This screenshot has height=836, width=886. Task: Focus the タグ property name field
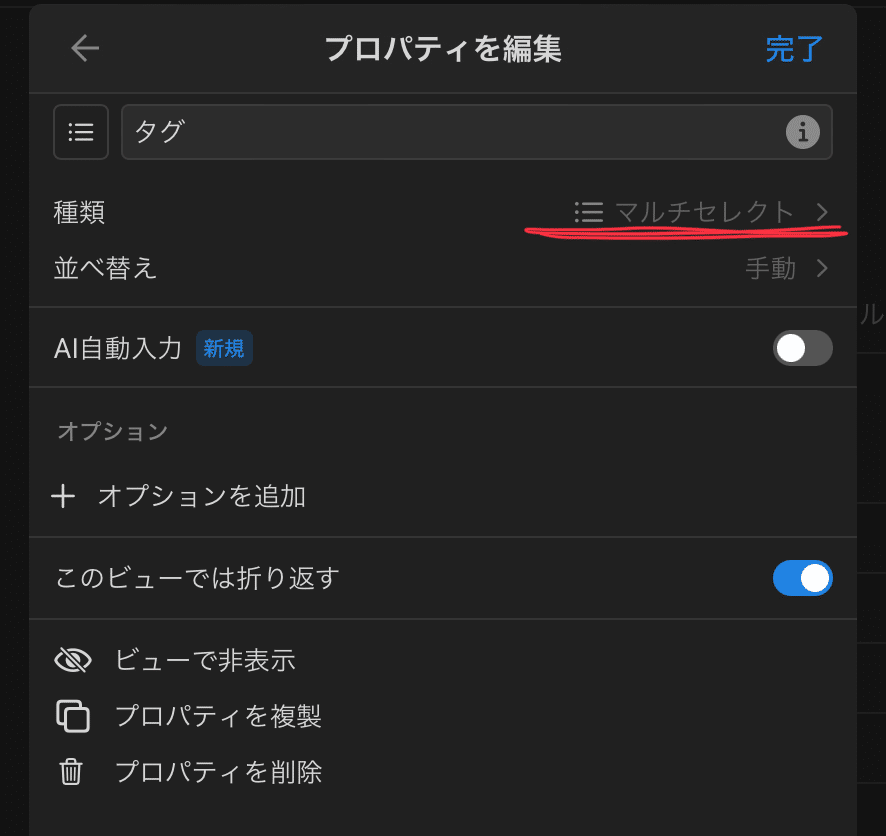(450, 132)
